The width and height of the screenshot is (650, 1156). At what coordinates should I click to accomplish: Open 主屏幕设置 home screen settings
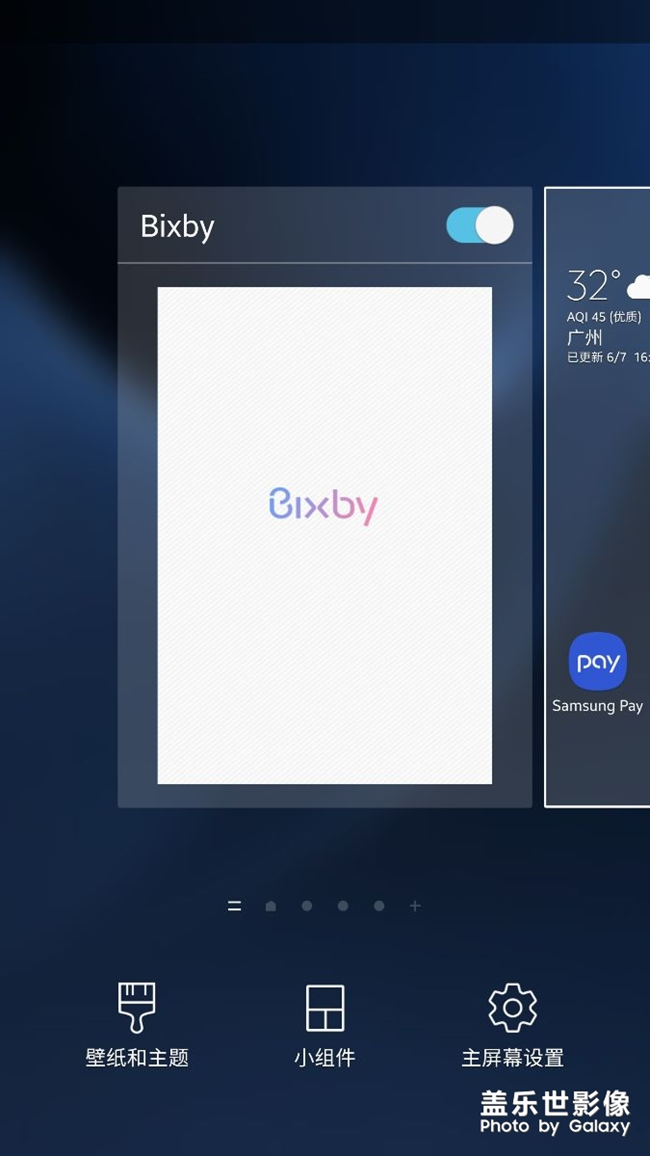(512, 1024)
